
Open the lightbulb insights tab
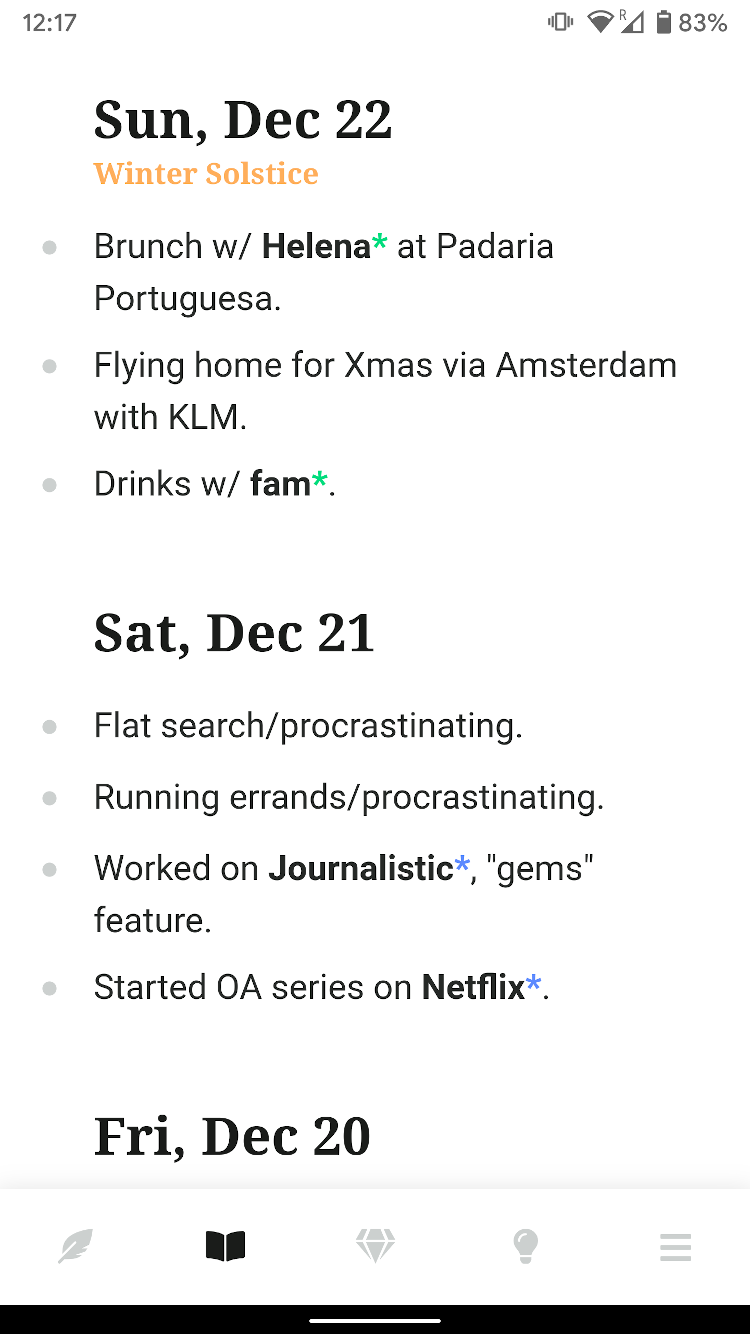tap(525, 1247)
